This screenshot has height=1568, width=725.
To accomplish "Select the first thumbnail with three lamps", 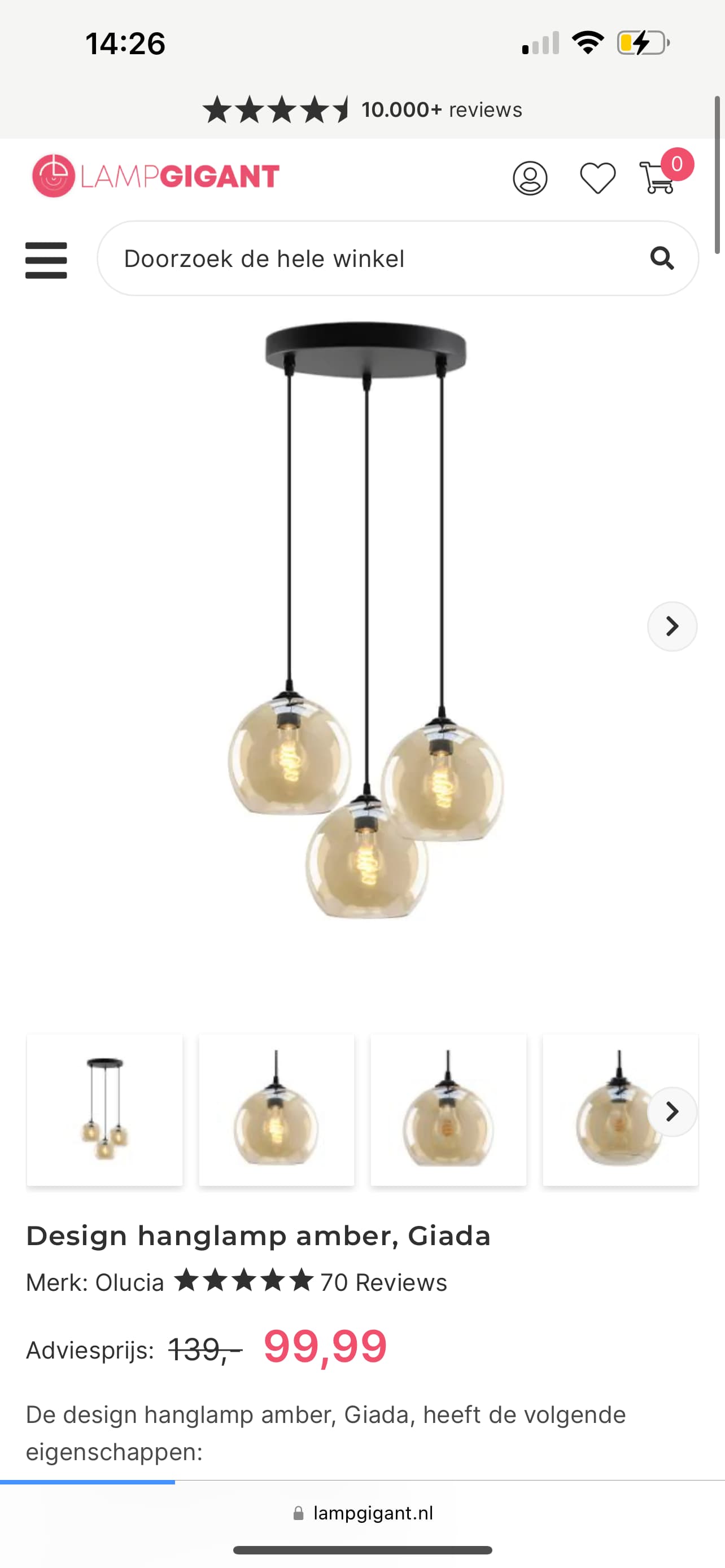I will pos(104,1109).
